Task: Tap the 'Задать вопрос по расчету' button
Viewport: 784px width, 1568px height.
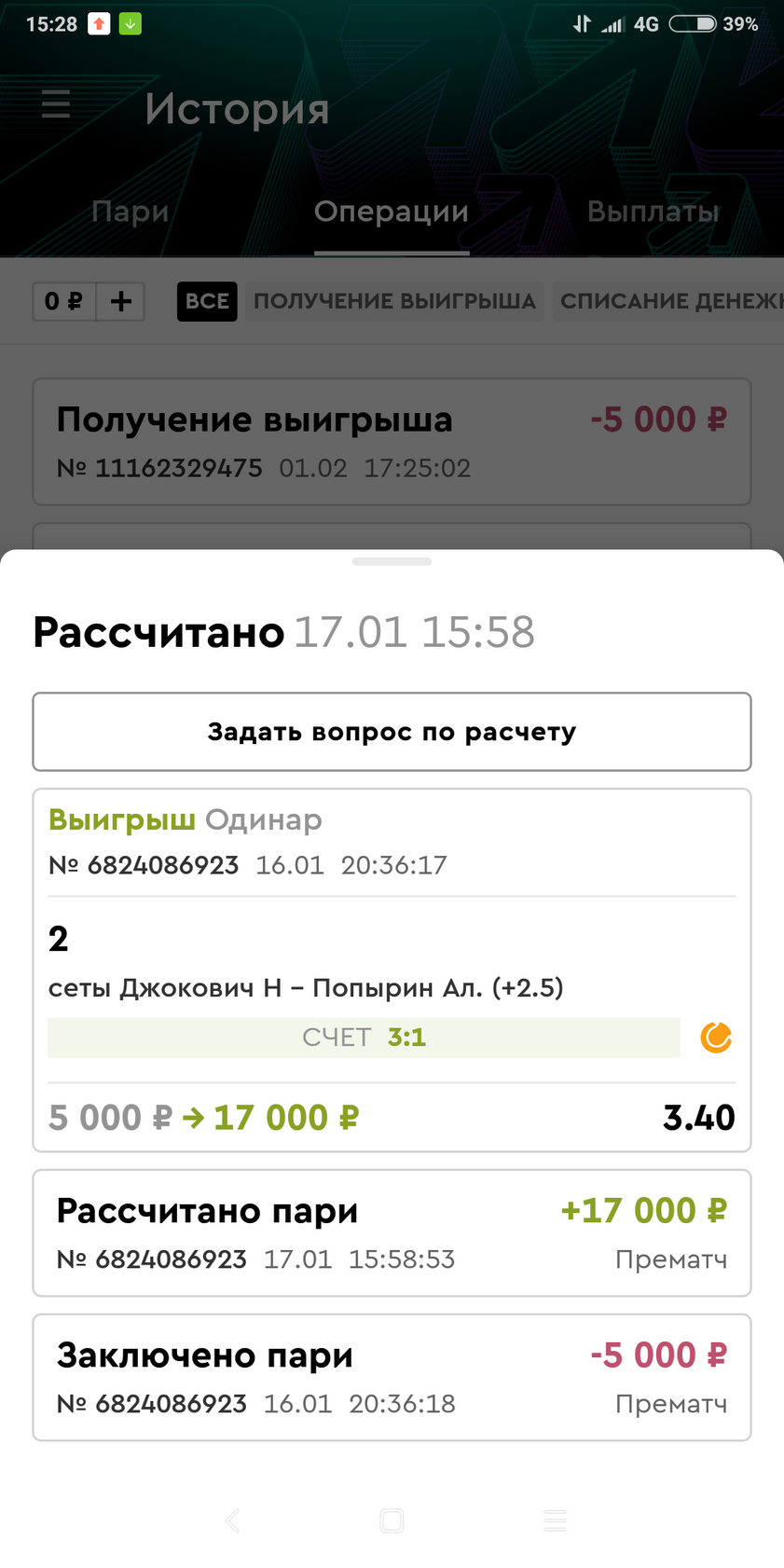Action: click(392, 732)
